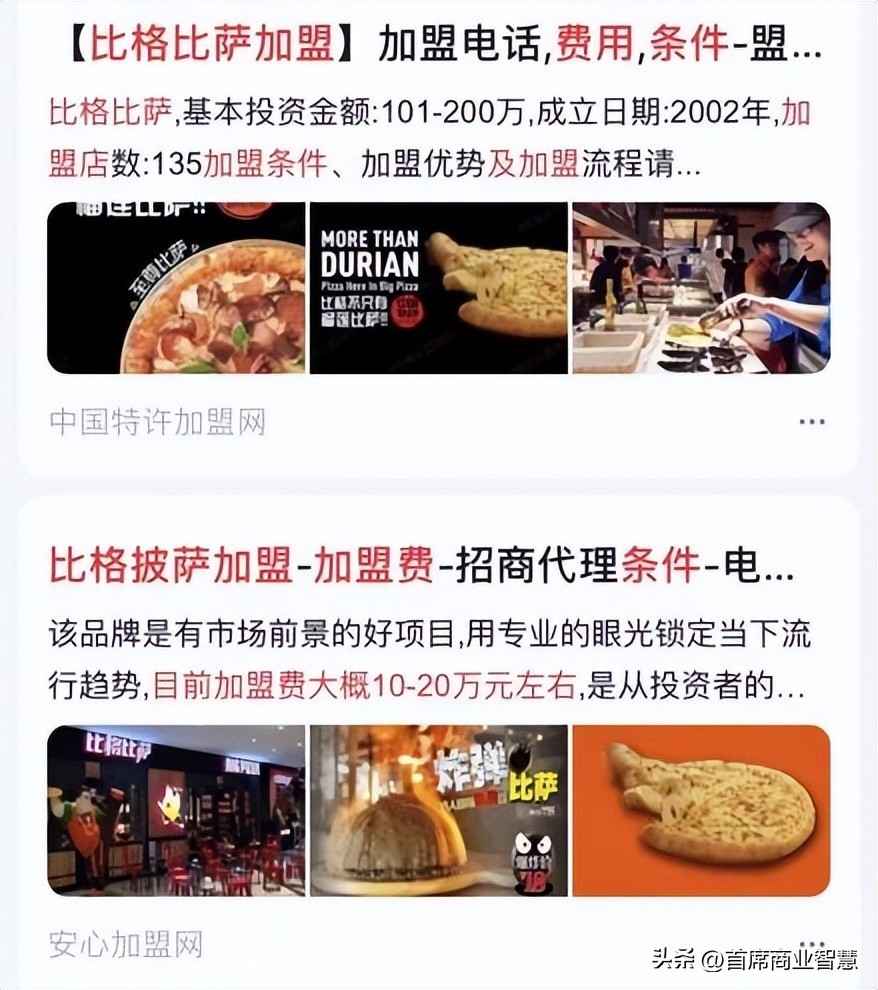View the 至尊比萨 pizza thumbnail
The width and height of the screenshot is (878, 990).
click(177, 289)
